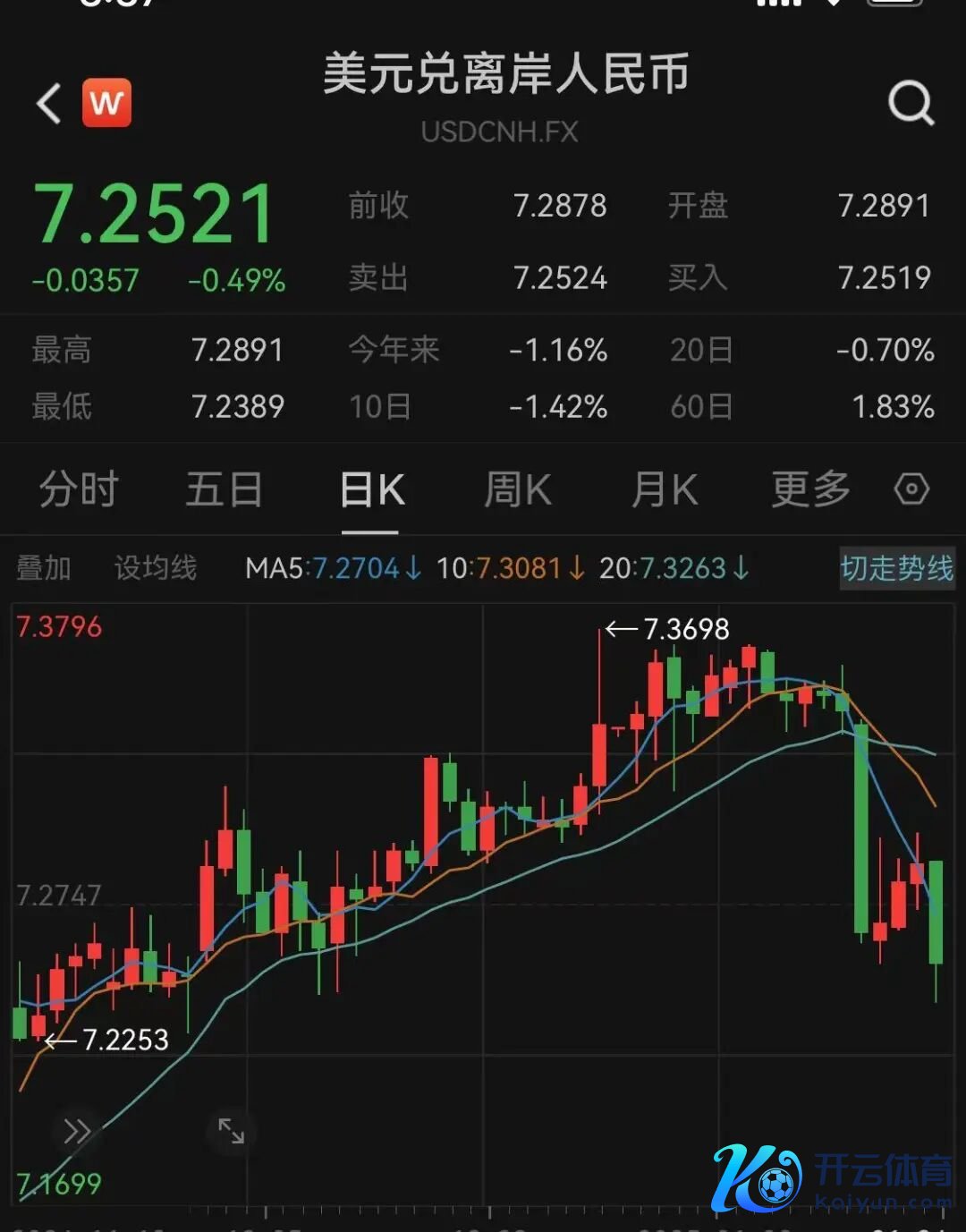Screen dimensions: 966x1232
Task: Switch to the 五日 chart tab
Action: click(224, 490)
